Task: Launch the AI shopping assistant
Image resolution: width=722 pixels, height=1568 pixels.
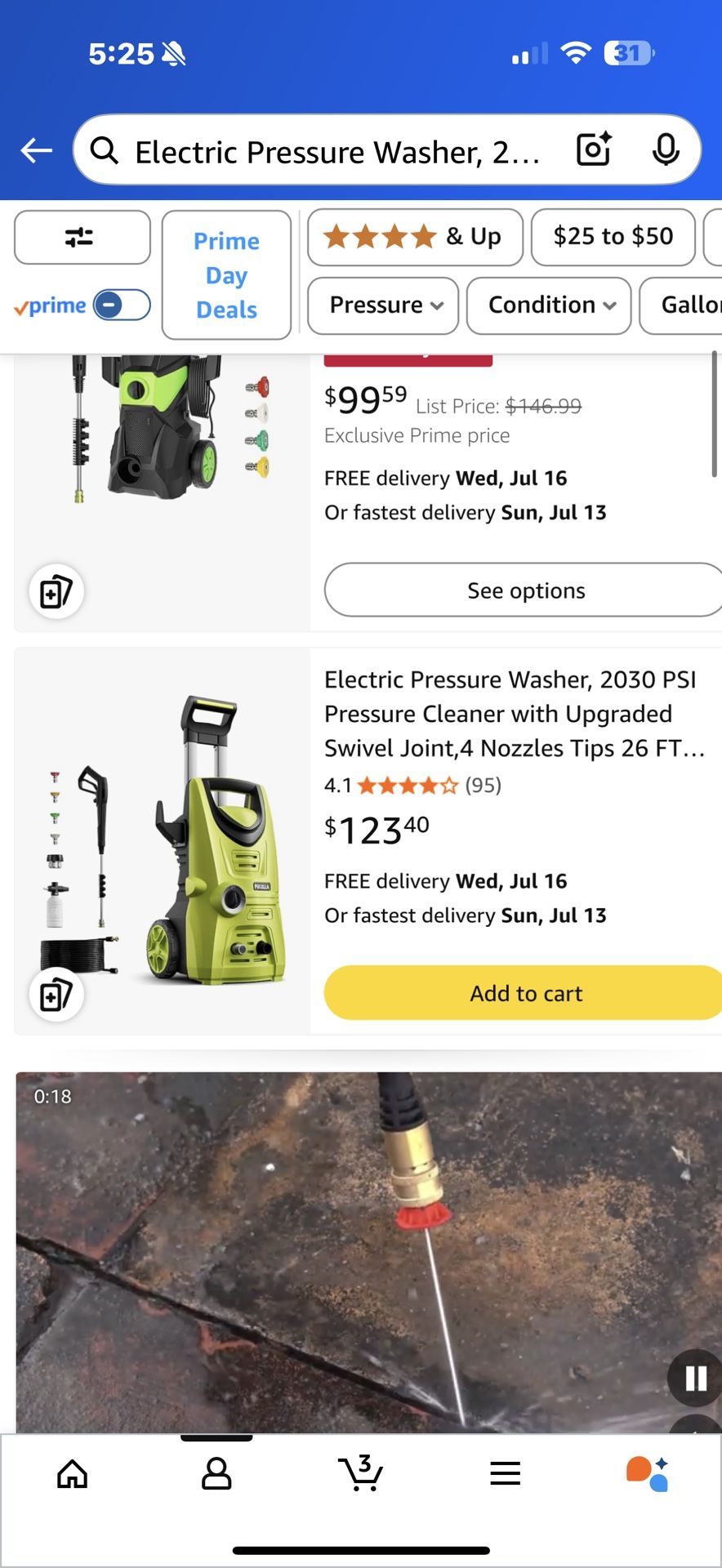Action: coord(648,1473)
